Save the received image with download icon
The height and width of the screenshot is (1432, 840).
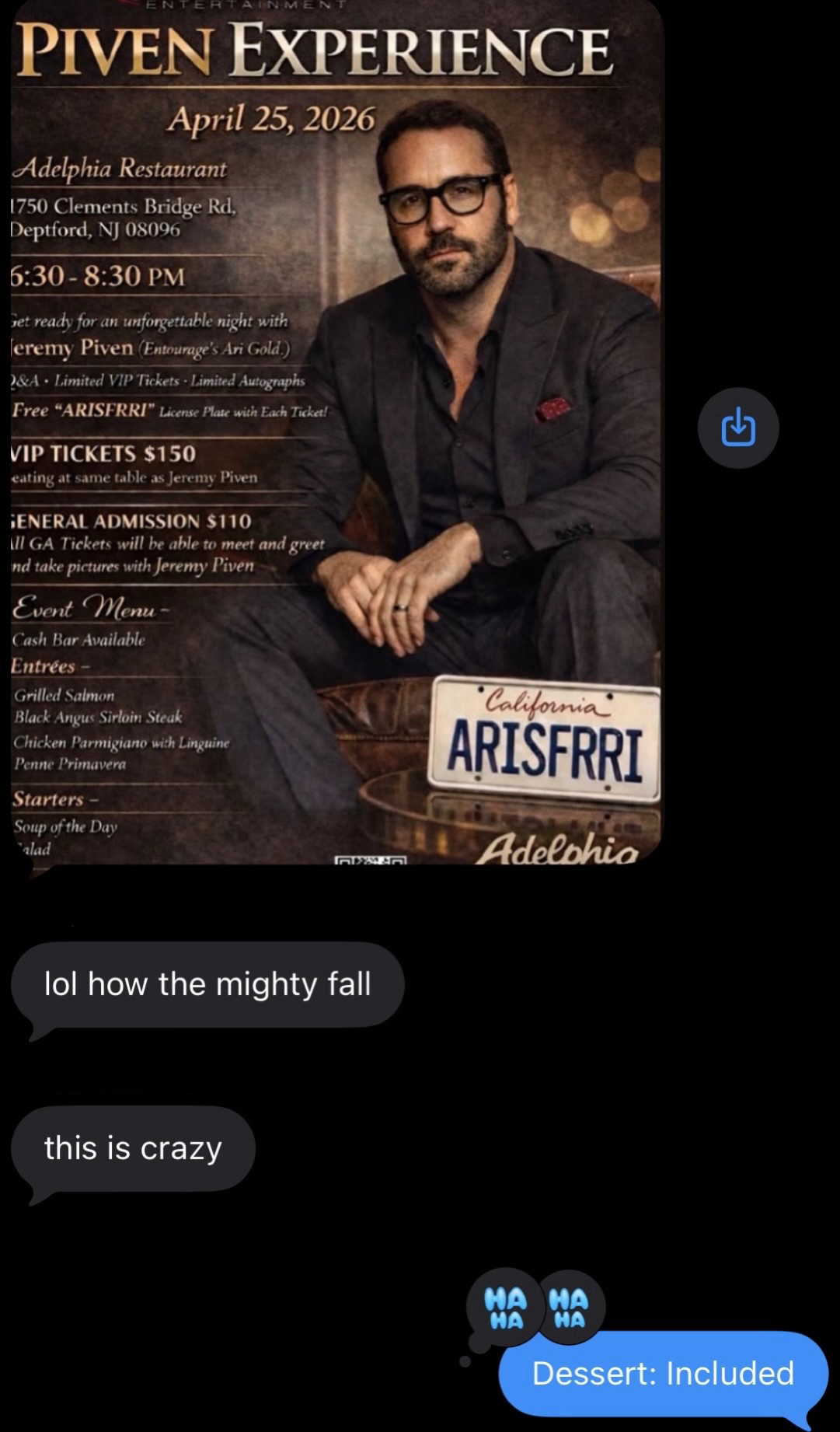point(738,428)
